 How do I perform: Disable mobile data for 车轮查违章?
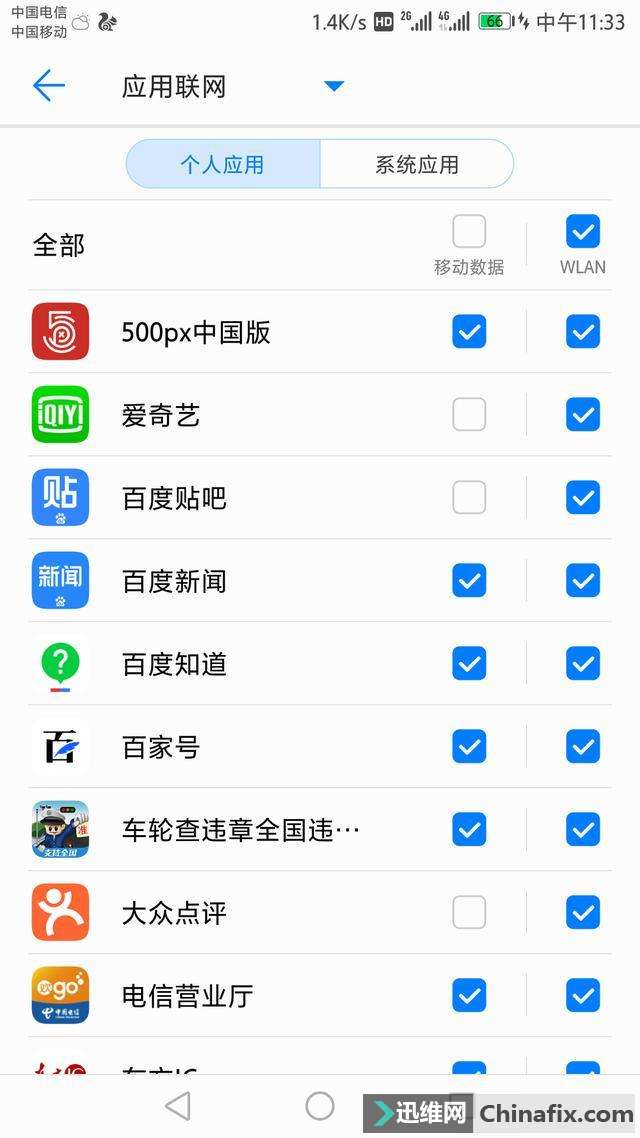[x=469, y=830]
